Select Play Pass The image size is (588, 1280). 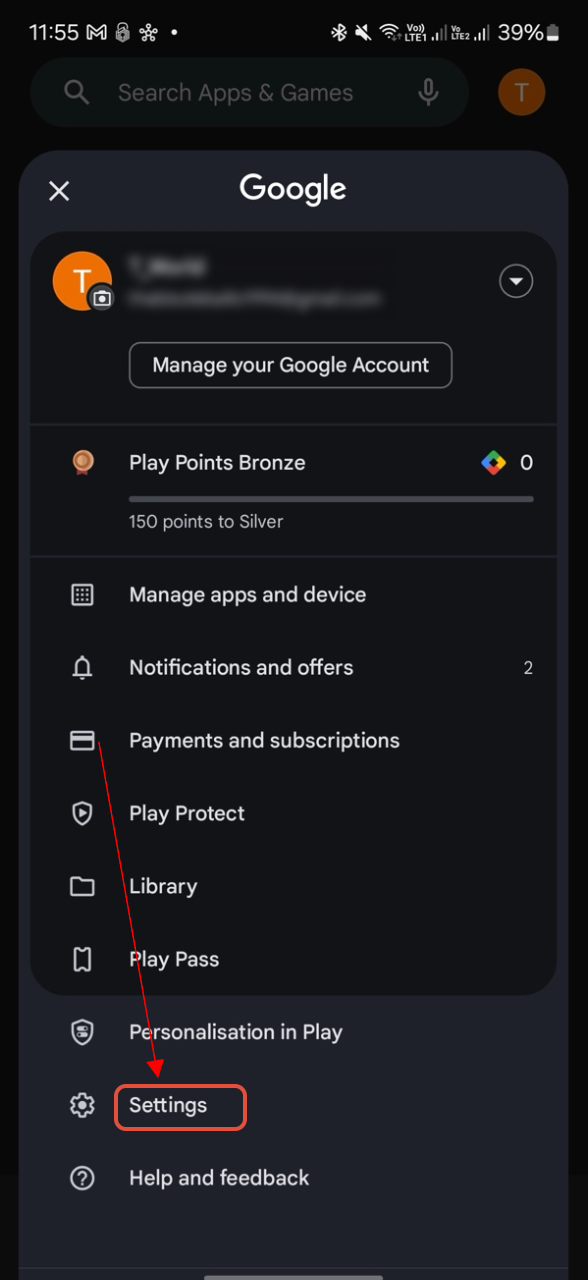(293, 960)
